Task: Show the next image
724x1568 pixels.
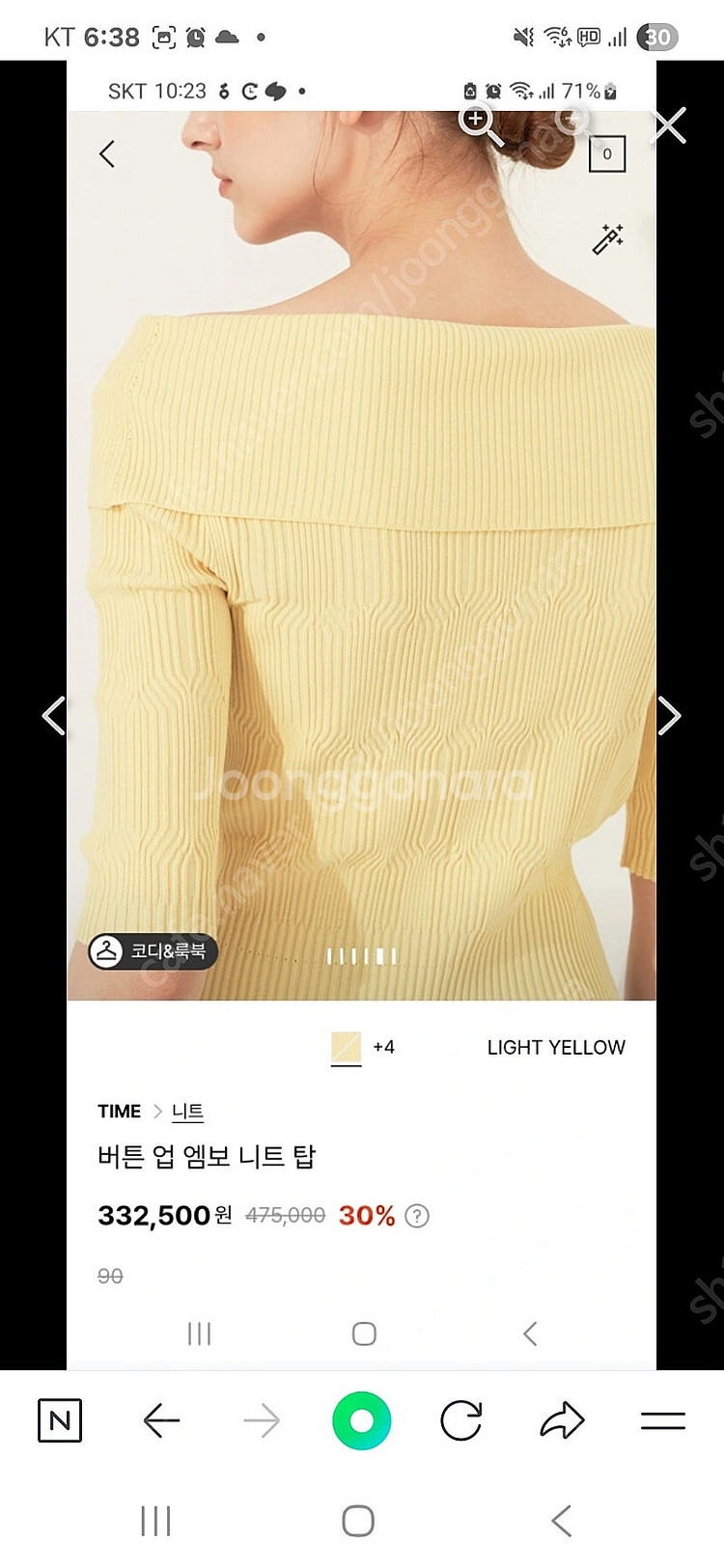Action: coord(669,716)
